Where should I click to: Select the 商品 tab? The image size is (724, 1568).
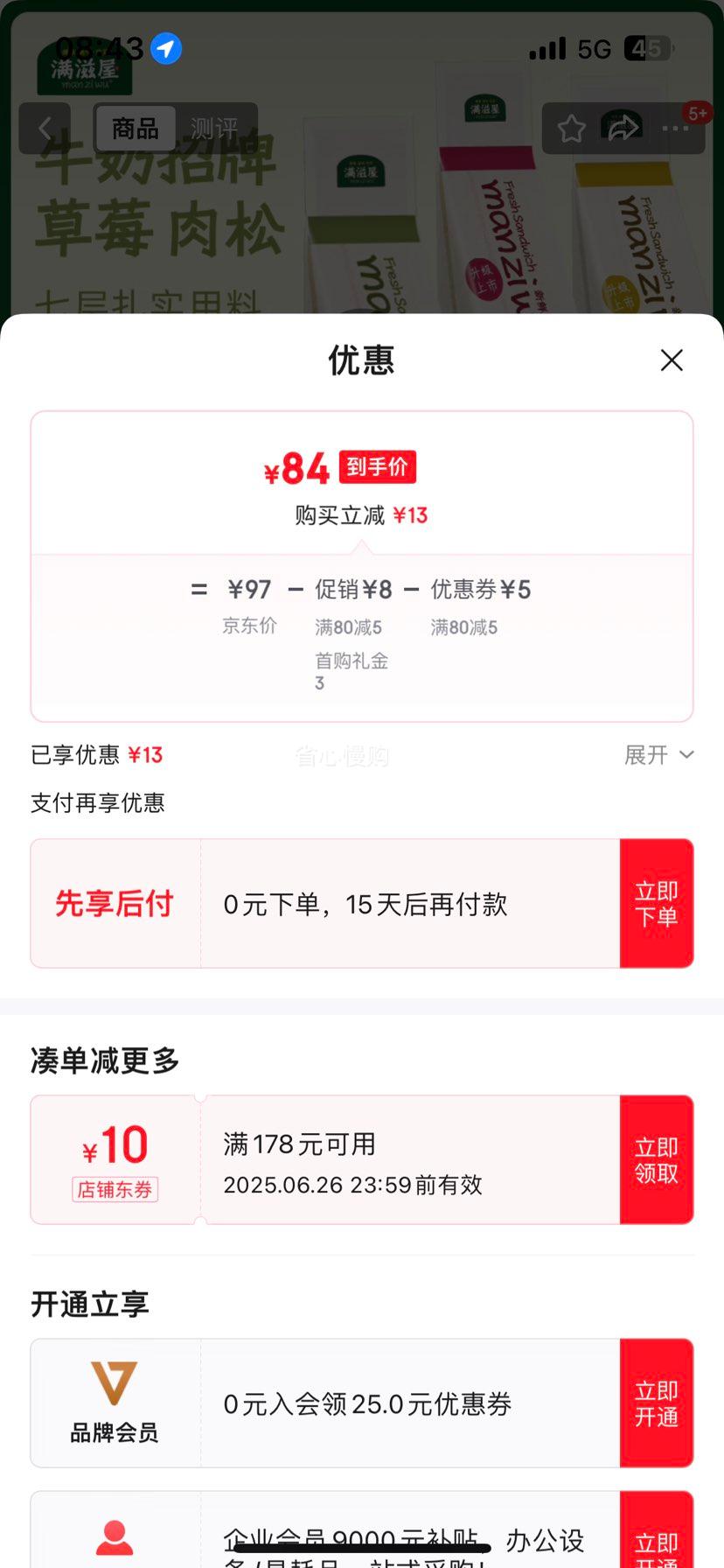[136, 129]
